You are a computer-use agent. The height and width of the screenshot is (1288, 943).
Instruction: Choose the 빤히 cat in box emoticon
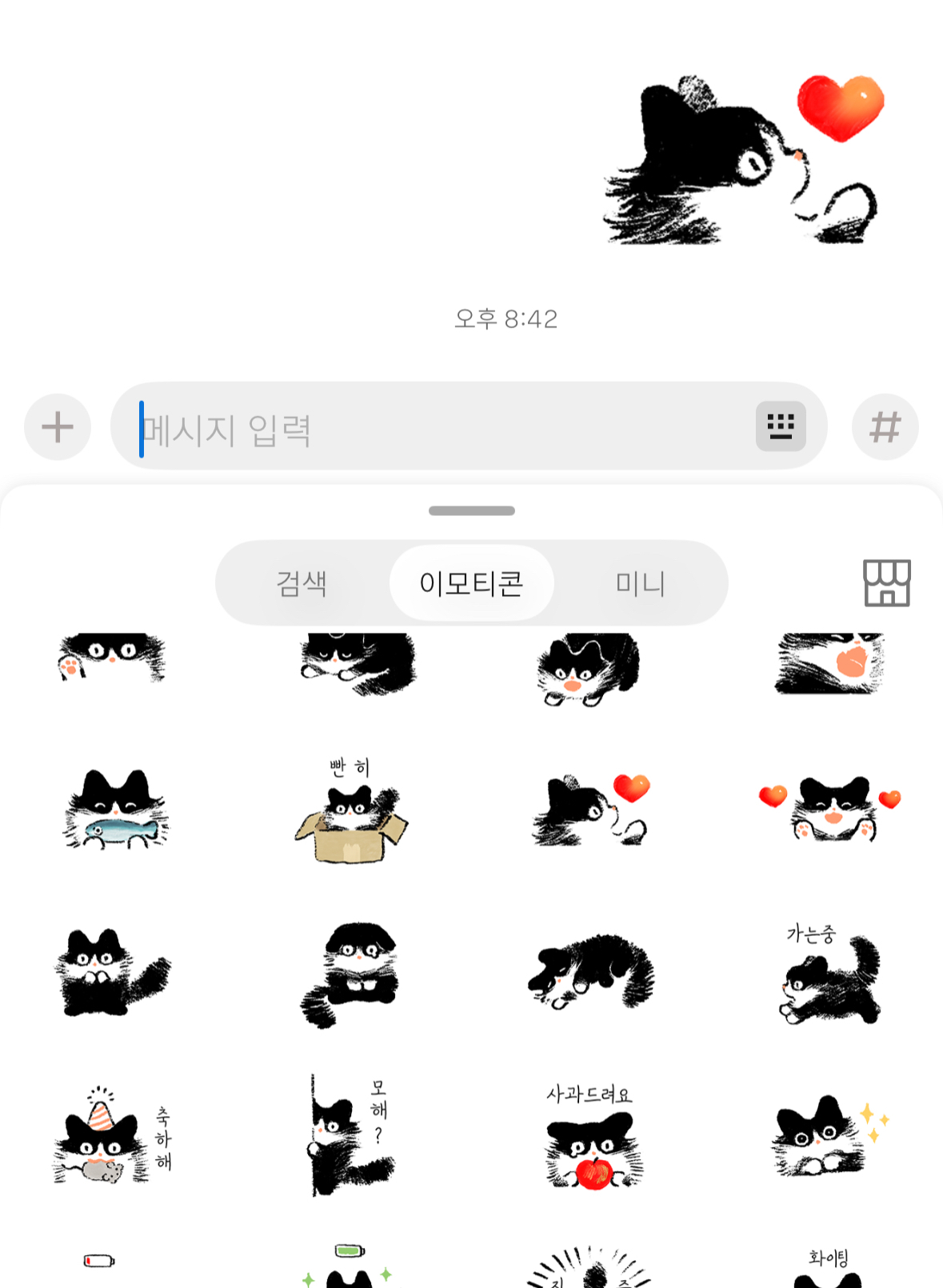352,812
